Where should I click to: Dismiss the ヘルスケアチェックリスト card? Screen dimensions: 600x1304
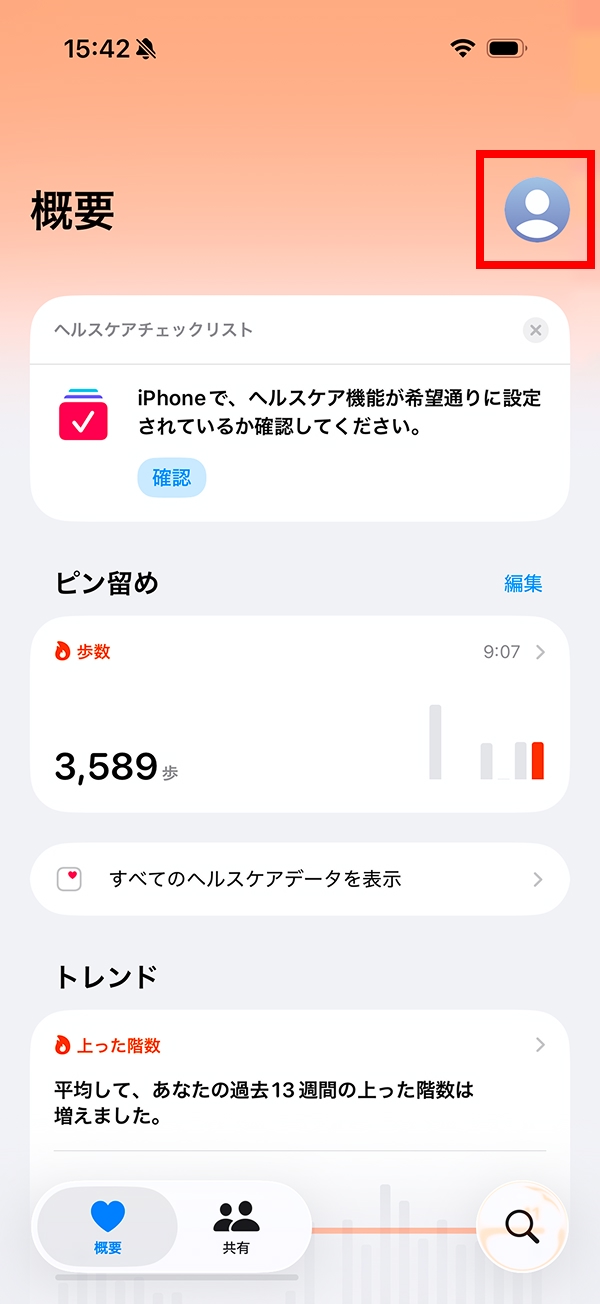(x=536, y=330)
